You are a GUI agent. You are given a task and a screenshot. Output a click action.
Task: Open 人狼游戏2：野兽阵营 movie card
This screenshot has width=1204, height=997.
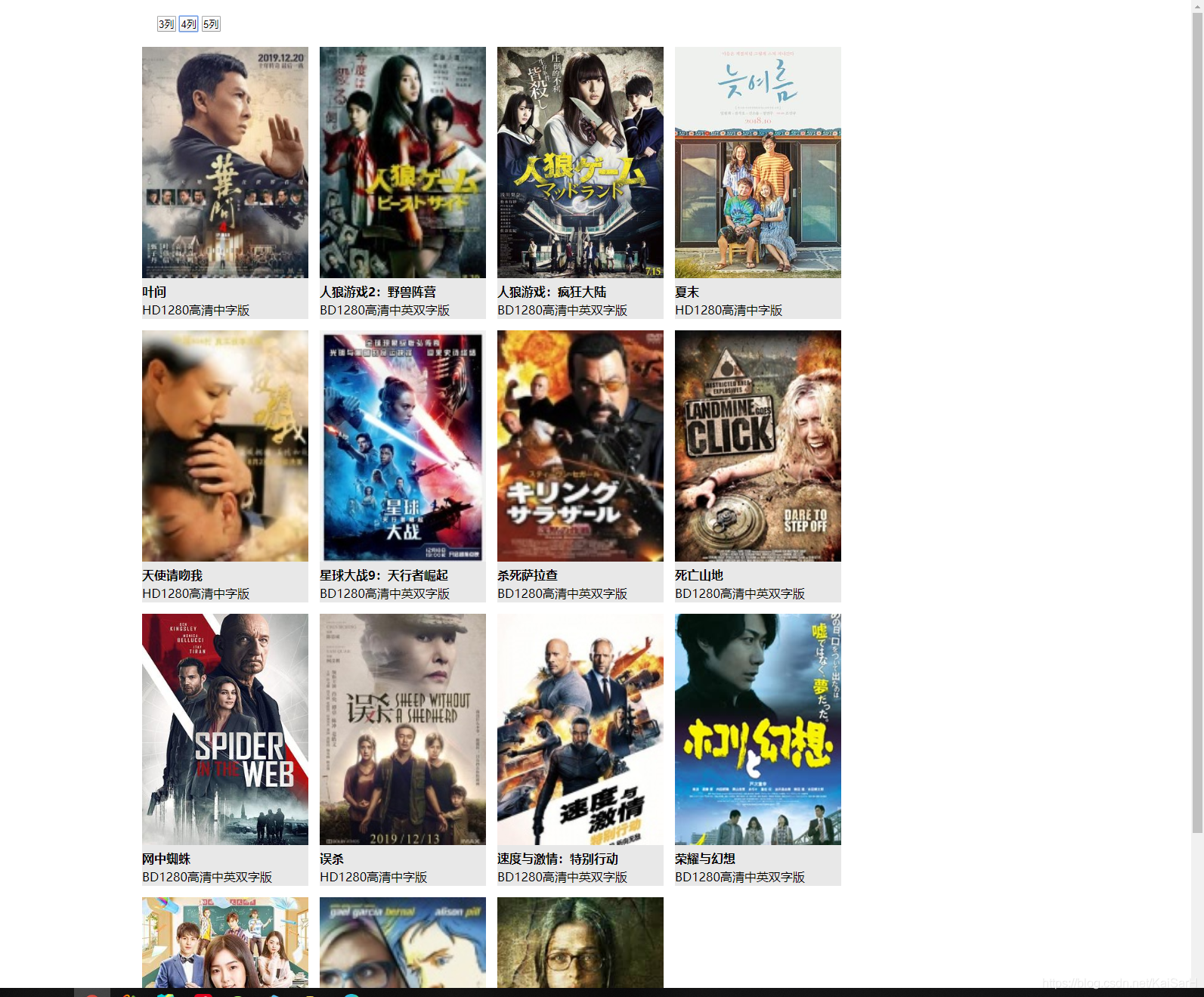(402, 163)
